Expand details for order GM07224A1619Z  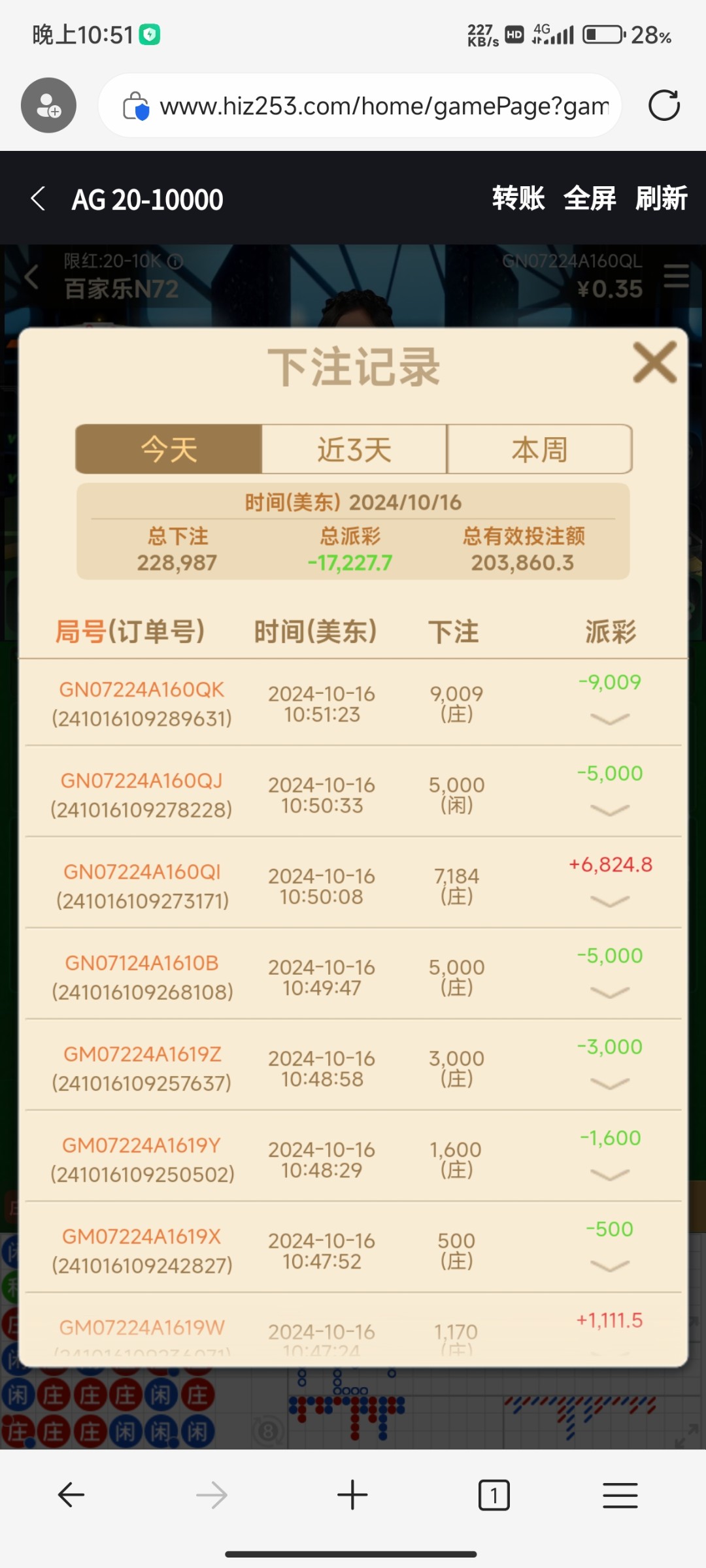coord(609,1084)
